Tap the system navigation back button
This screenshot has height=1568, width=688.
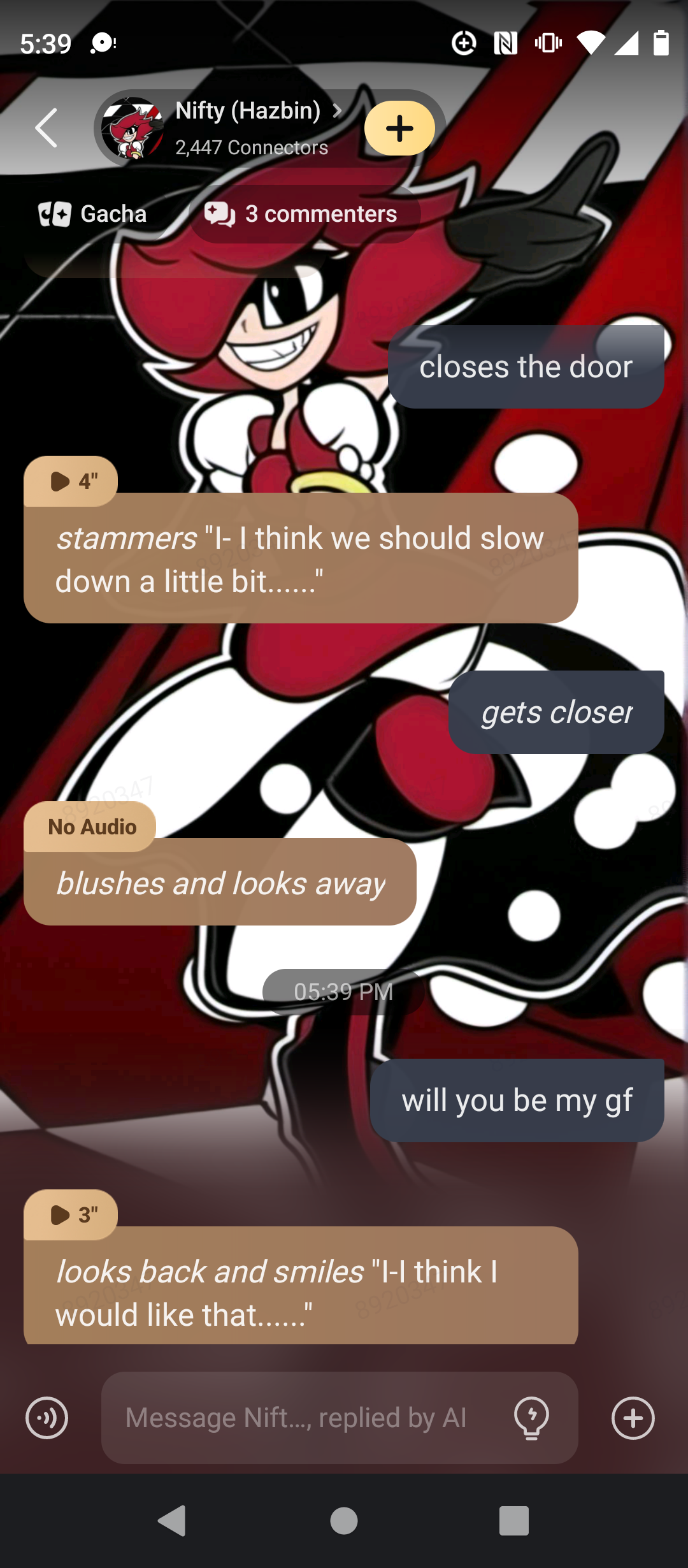[x=172, y=1521]
